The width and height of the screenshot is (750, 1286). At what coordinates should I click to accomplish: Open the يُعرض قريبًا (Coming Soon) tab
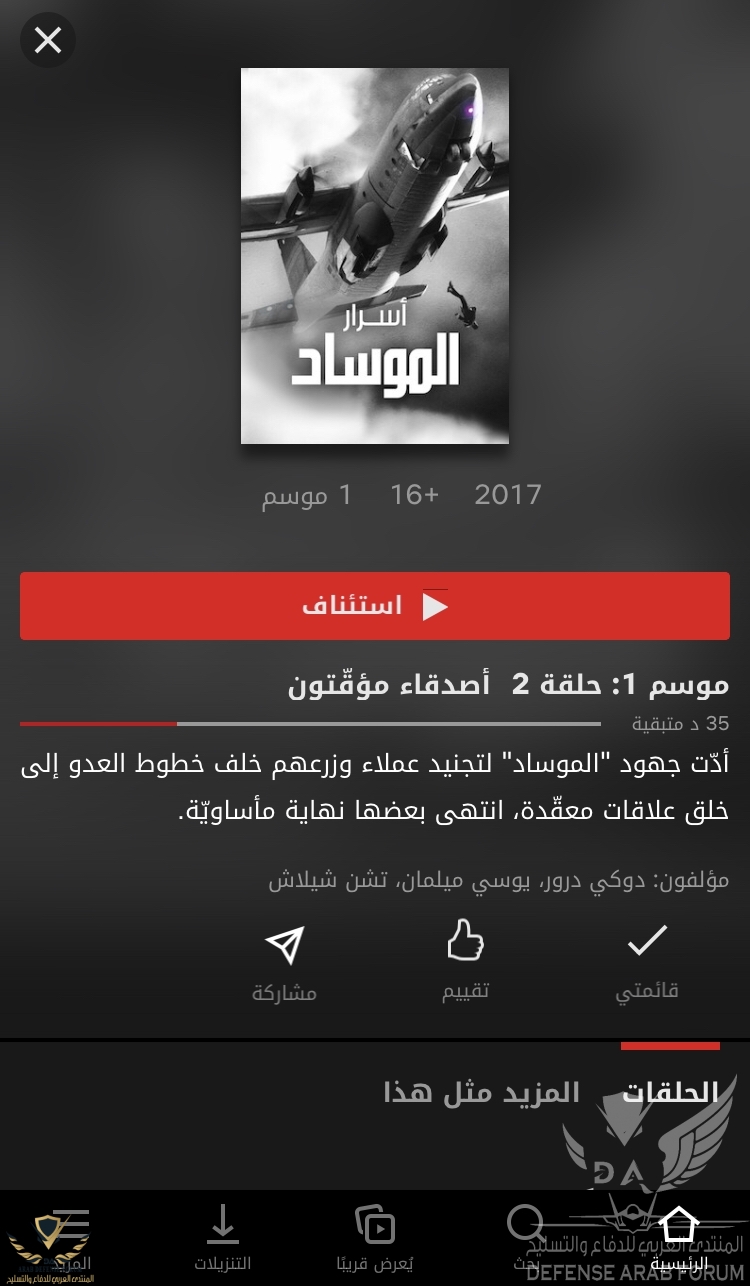tap(375, 1238)
